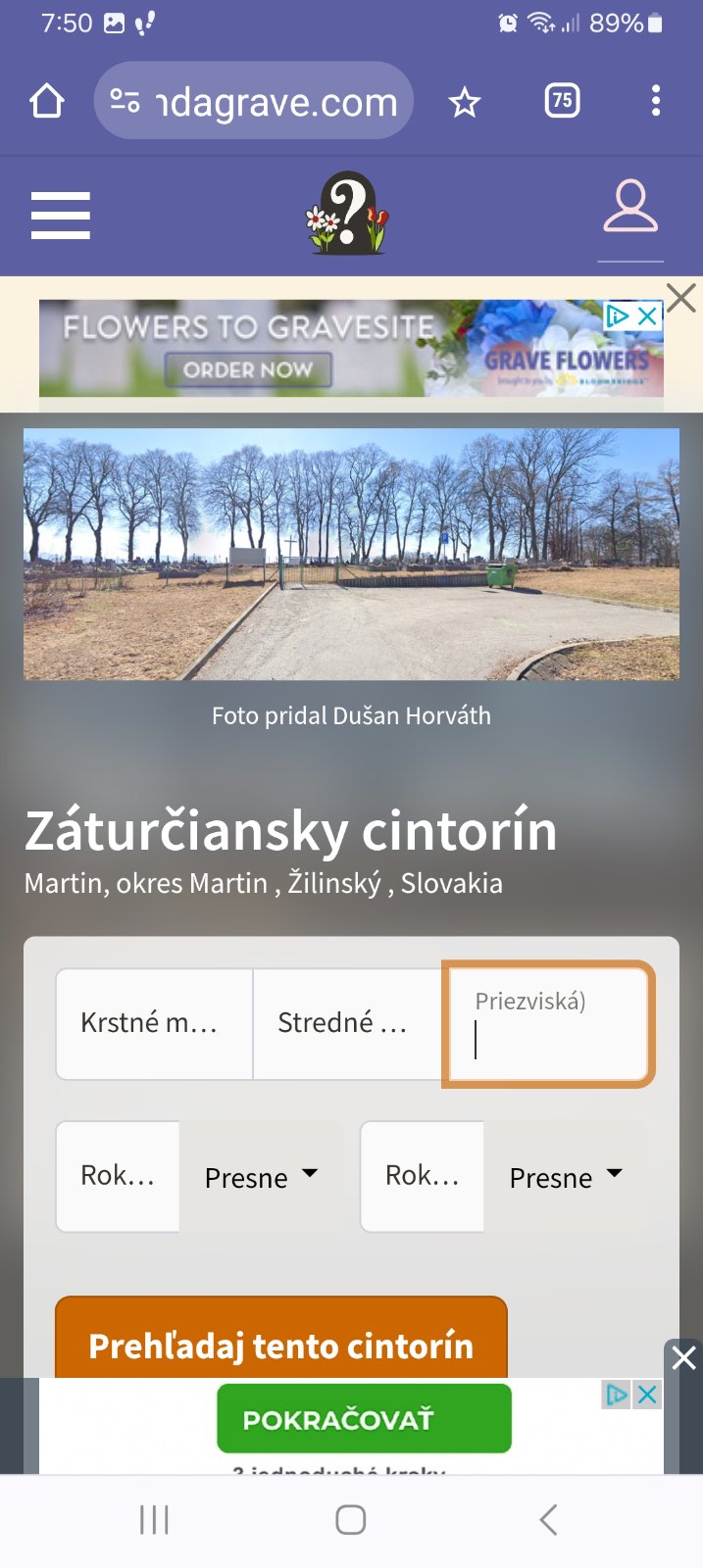The width and height of the screenshot is (703, 1568).
Task: Tap the first Rok year field
Action: [118, 1176]
